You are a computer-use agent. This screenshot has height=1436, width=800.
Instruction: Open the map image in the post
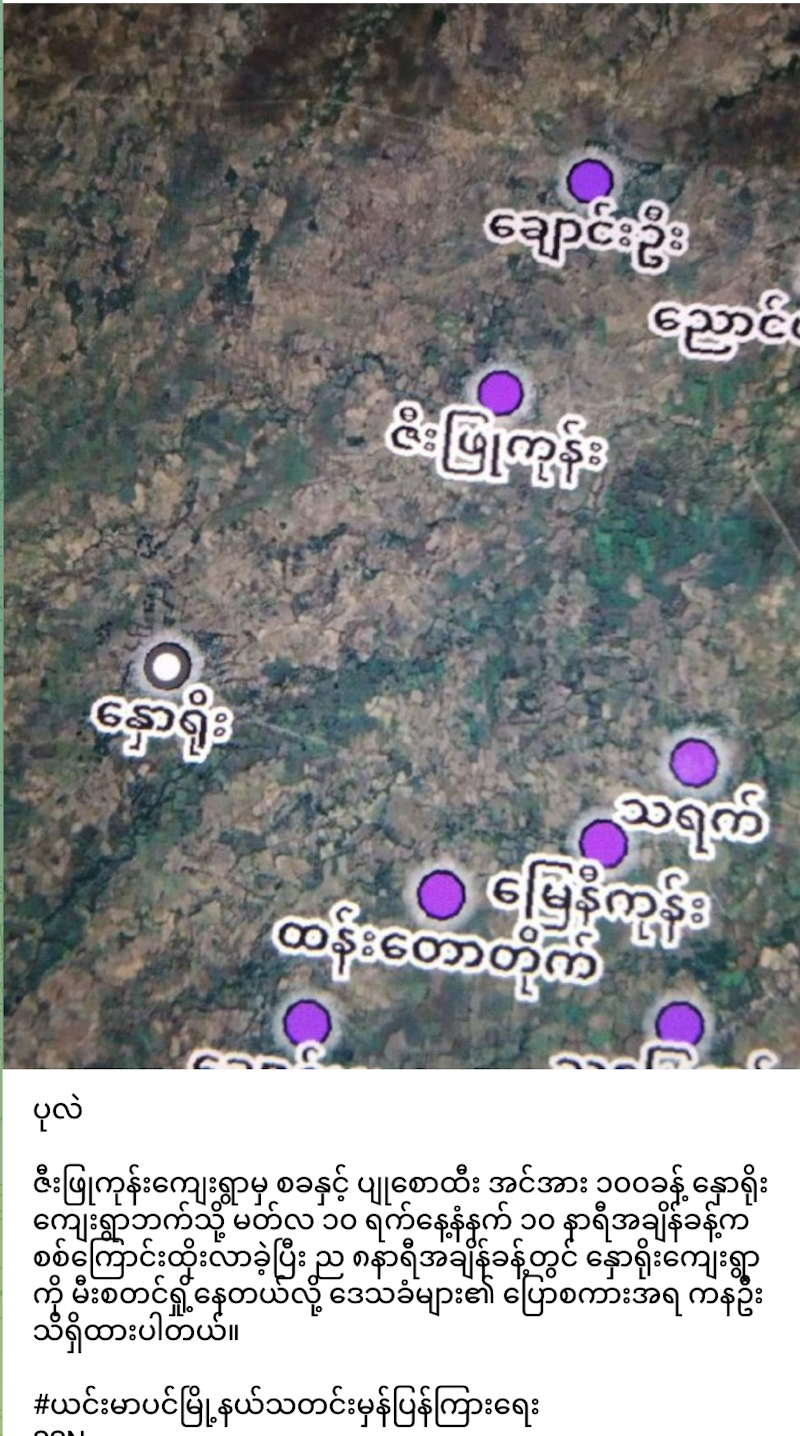[x=400, y=535]
